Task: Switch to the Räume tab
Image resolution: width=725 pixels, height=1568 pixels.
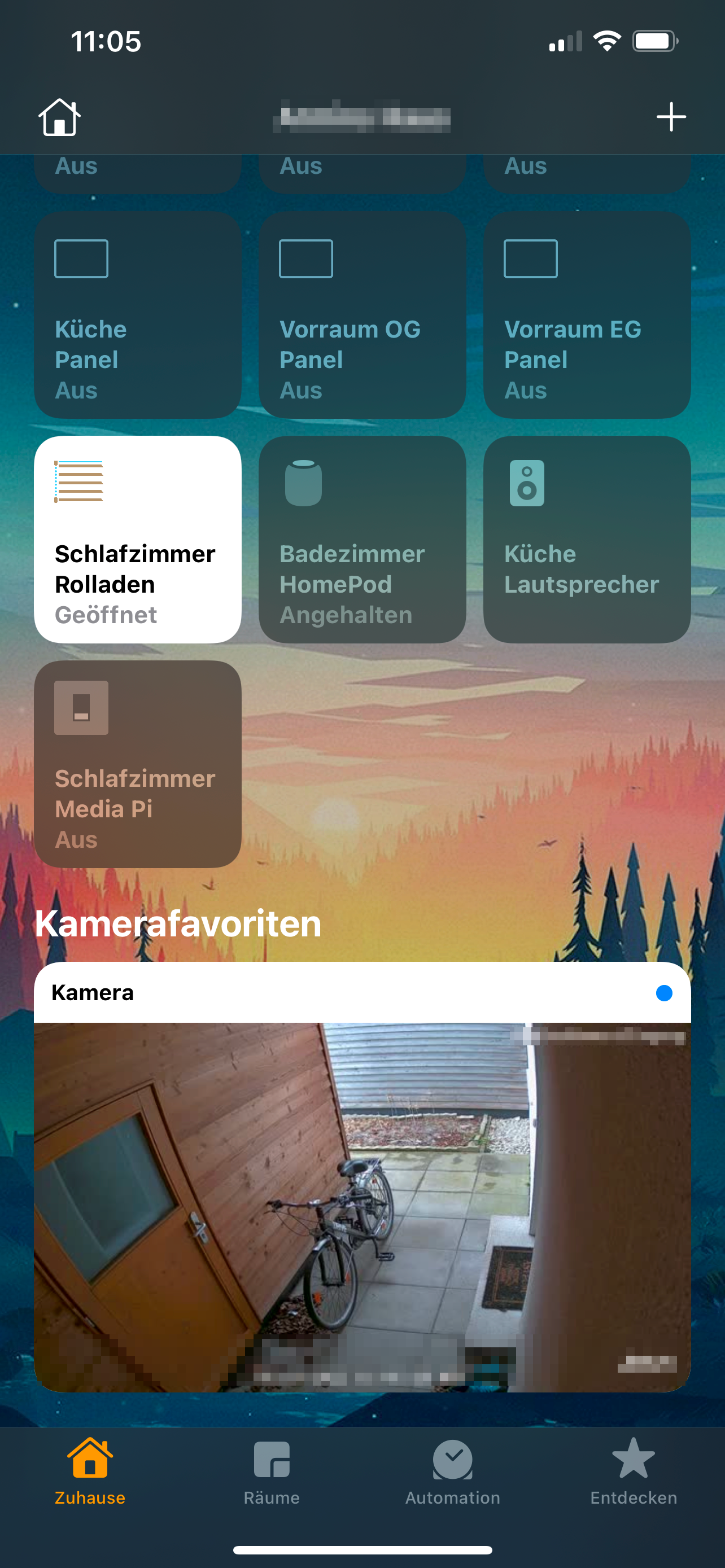Action: click(x=272, y=1472)
